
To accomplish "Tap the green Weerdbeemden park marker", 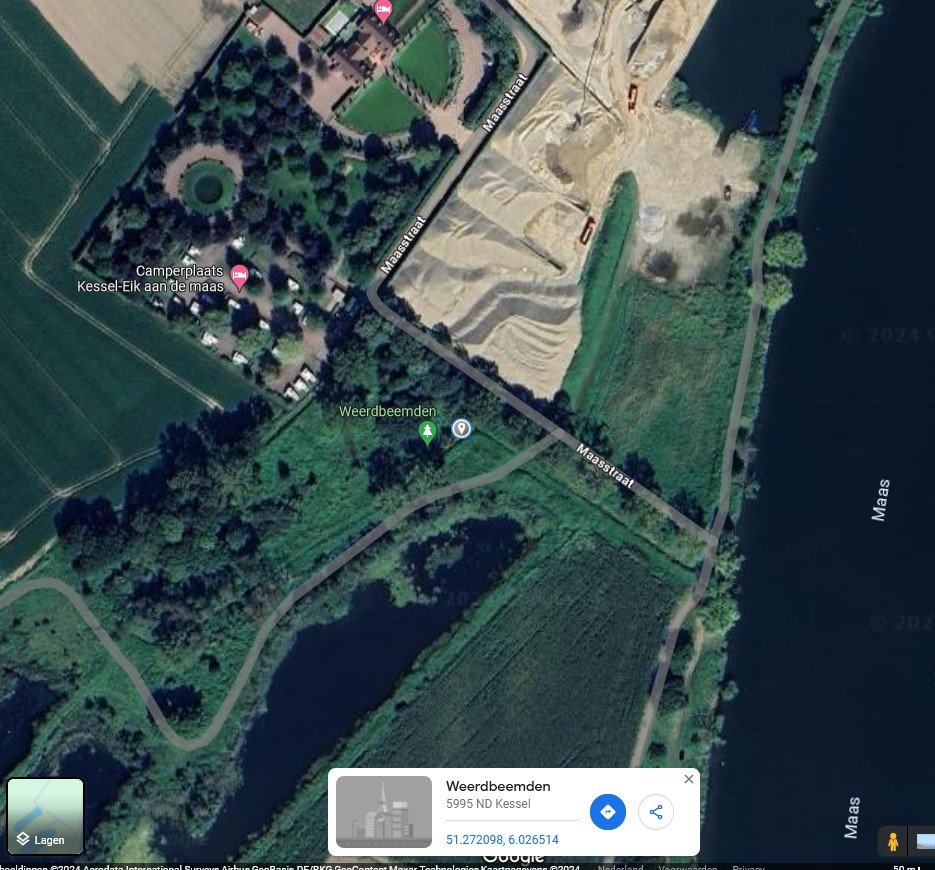I will 428,432.
